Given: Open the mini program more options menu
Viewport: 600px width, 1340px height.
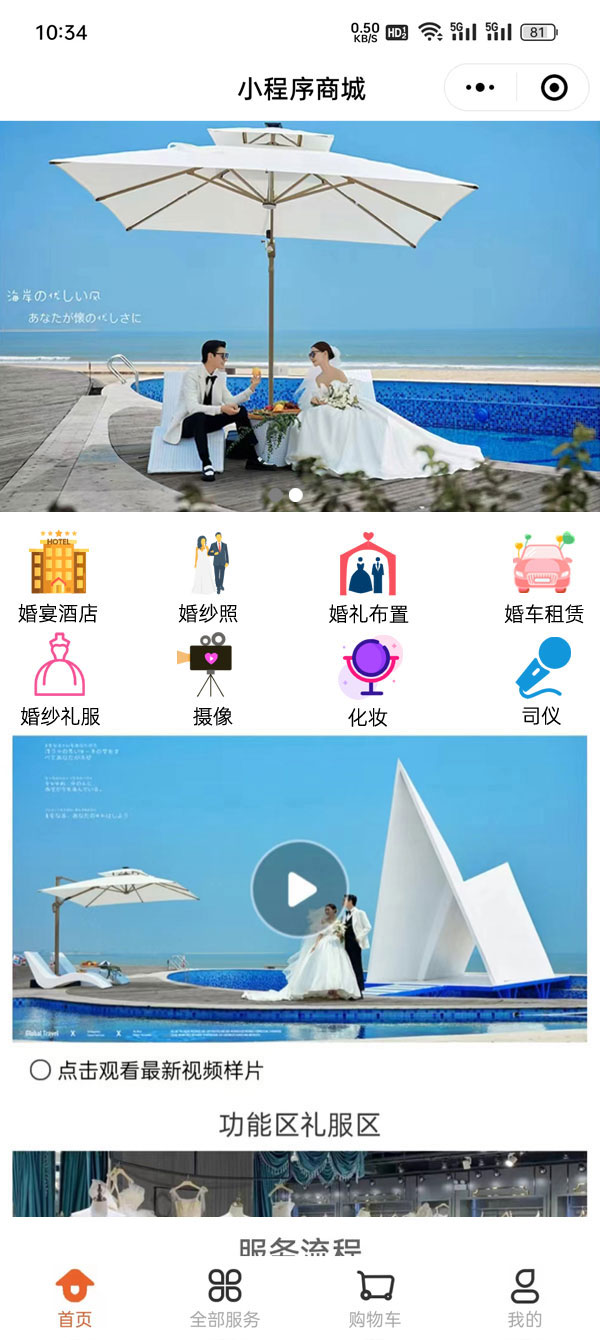Looking at the screenshot, I should click(480, 88).
